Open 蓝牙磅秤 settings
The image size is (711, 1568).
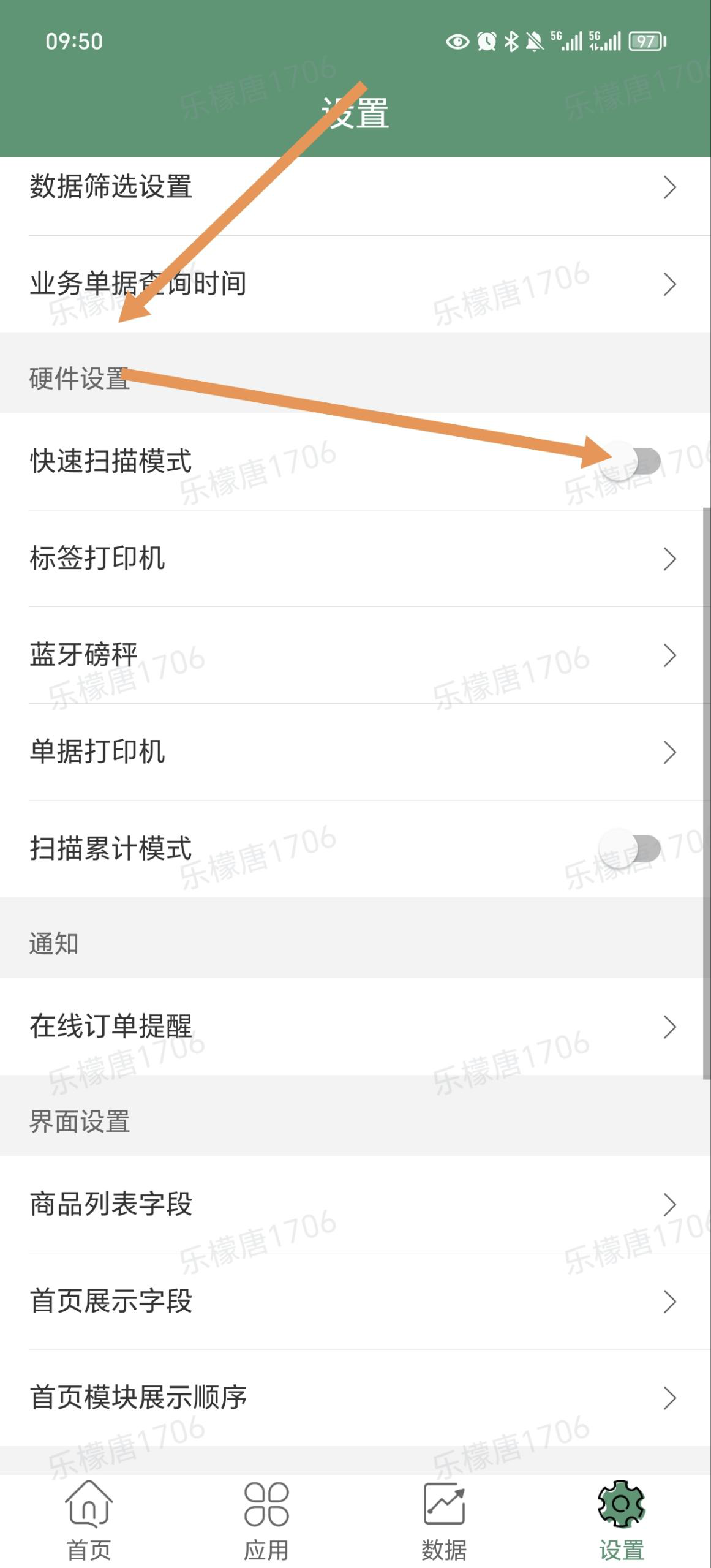[355, 655]
